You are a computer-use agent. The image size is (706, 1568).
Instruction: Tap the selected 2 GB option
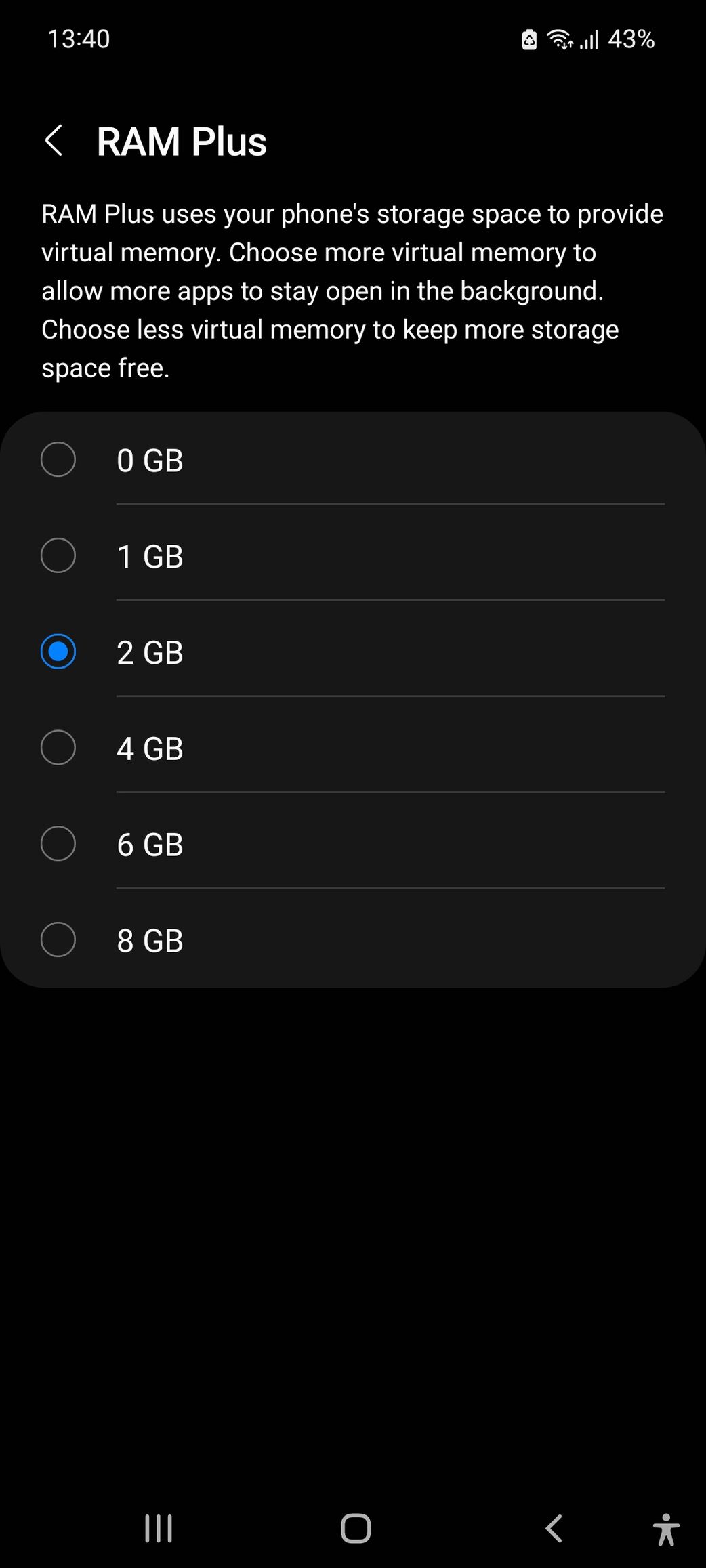point(353,652)
